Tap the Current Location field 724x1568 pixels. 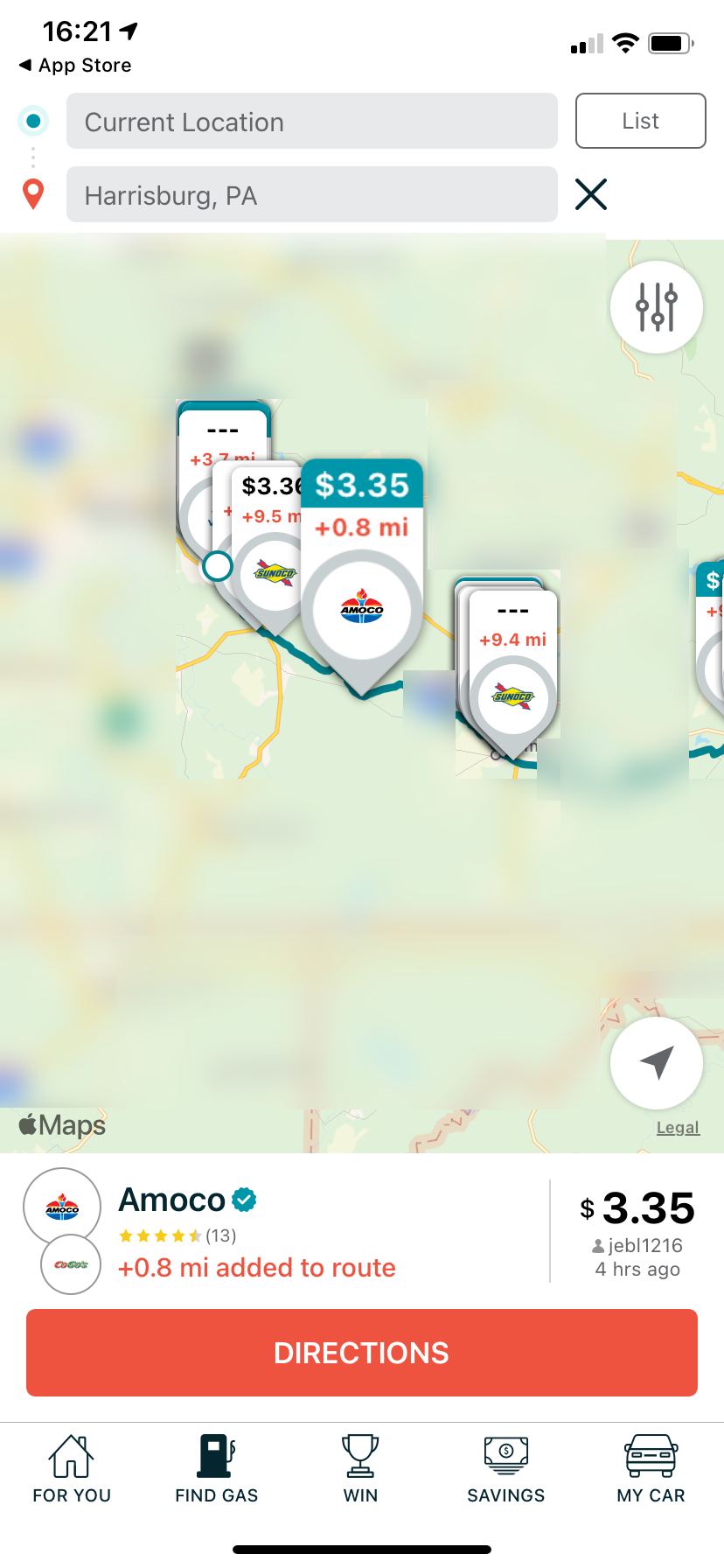pos(312,122)
